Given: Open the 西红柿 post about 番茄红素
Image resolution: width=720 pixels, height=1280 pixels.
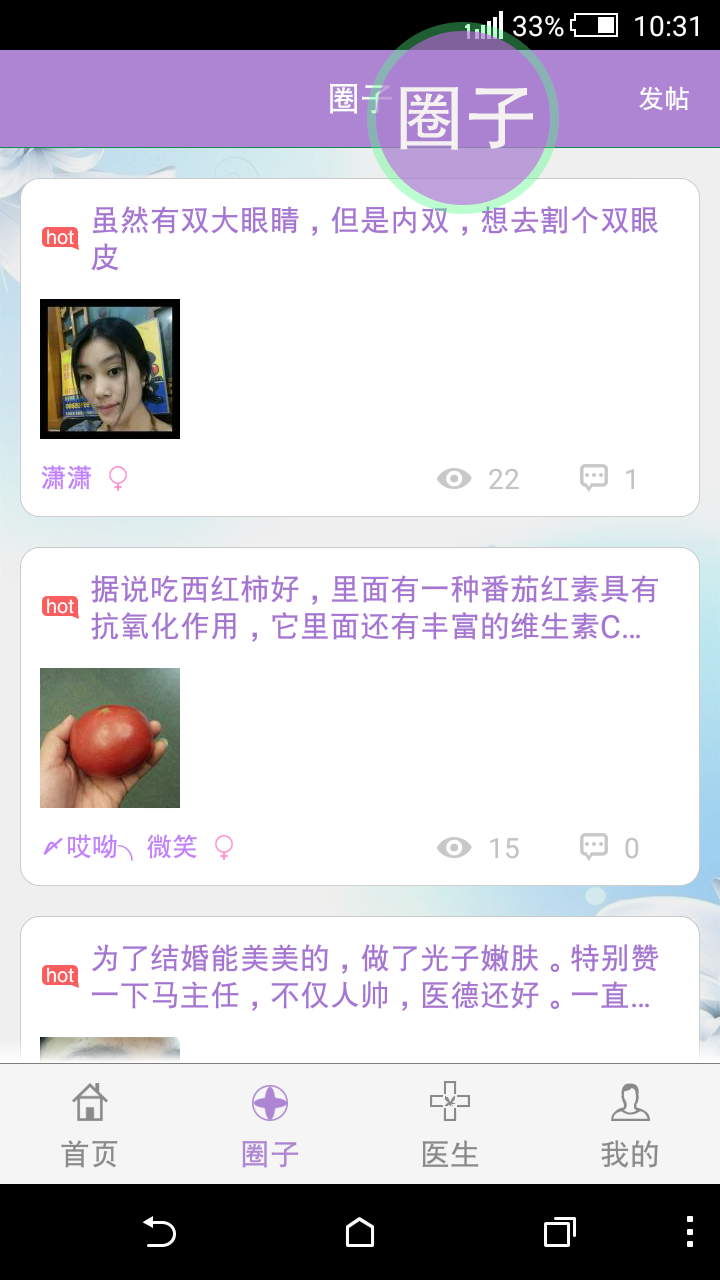Looking at the screenshot, I should [x=375, y=608].
